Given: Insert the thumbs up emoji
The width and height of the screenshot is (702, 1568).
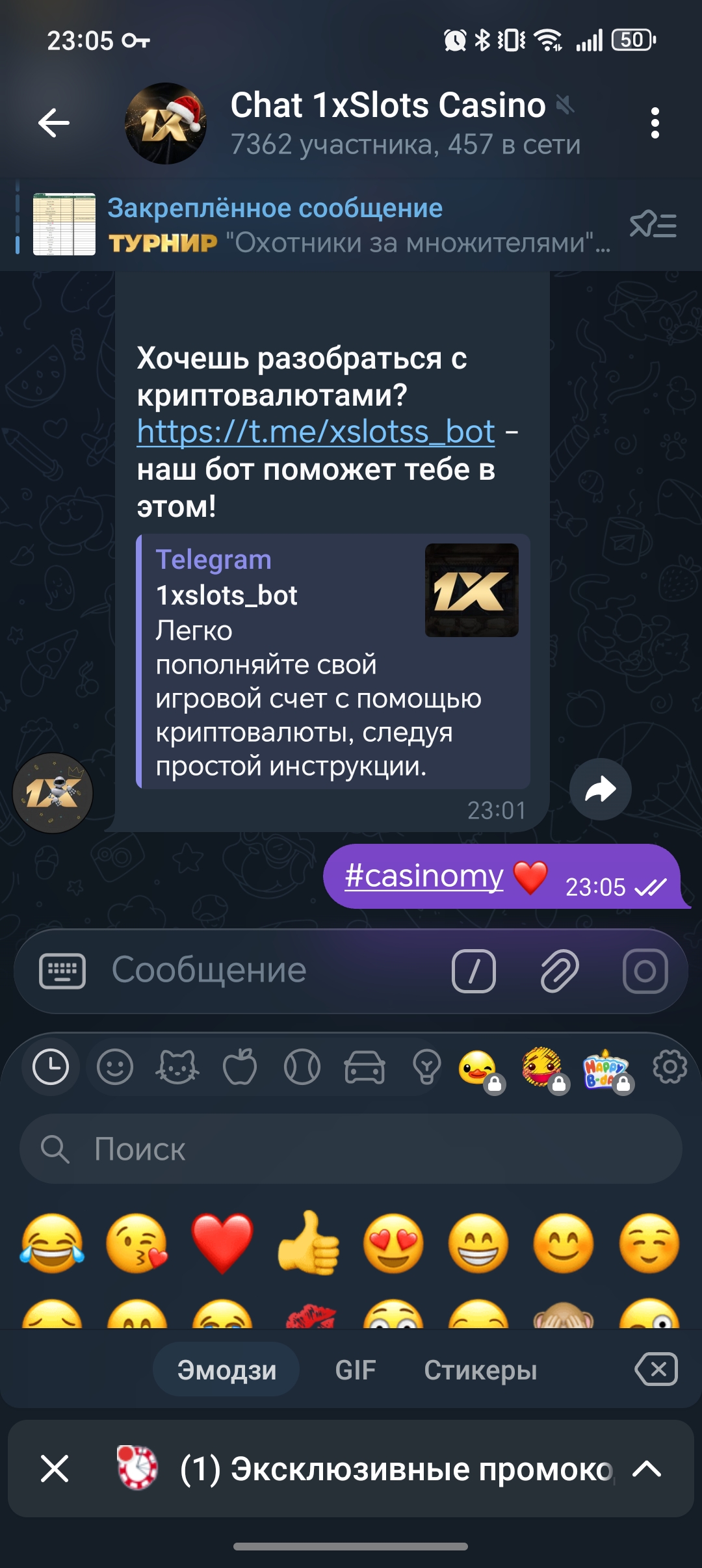Looking at the screenshot, I should click(308, 1243).
